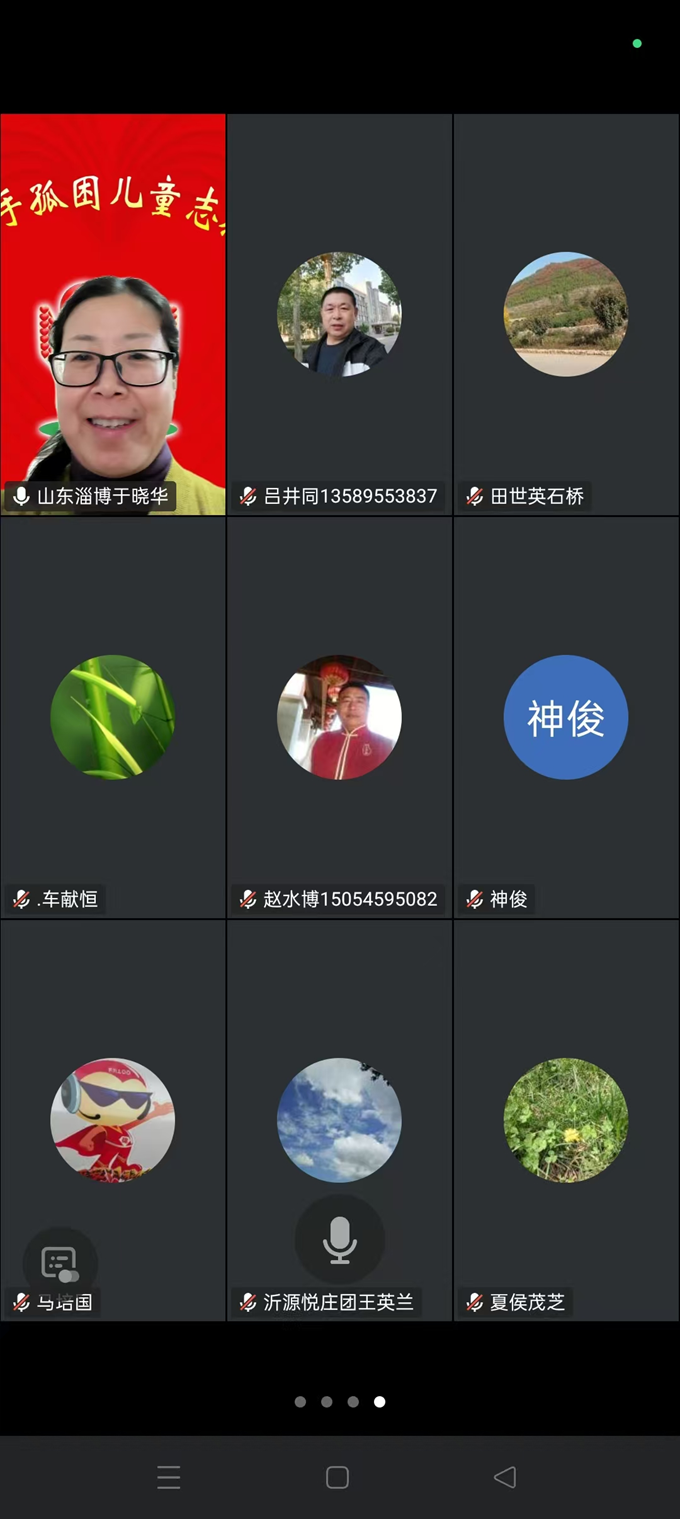Choose the .车献恒 participant tile
The height and width of the screenshot is (1519, 680).
(113, 717)
